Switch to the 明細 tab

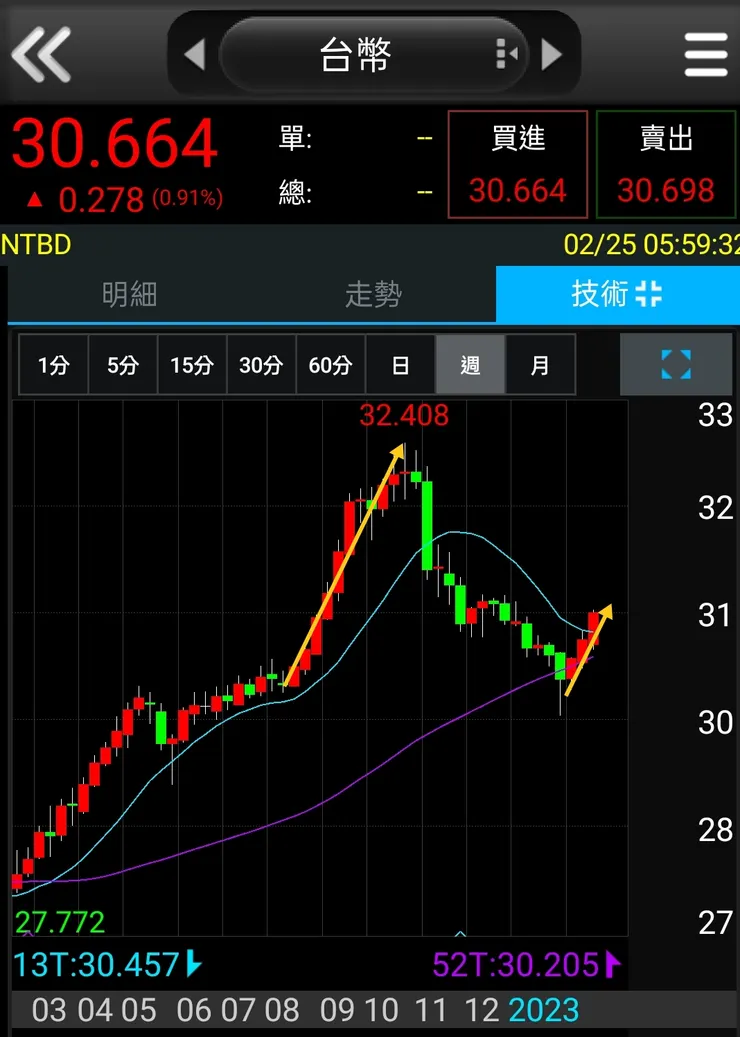point(130,294)
